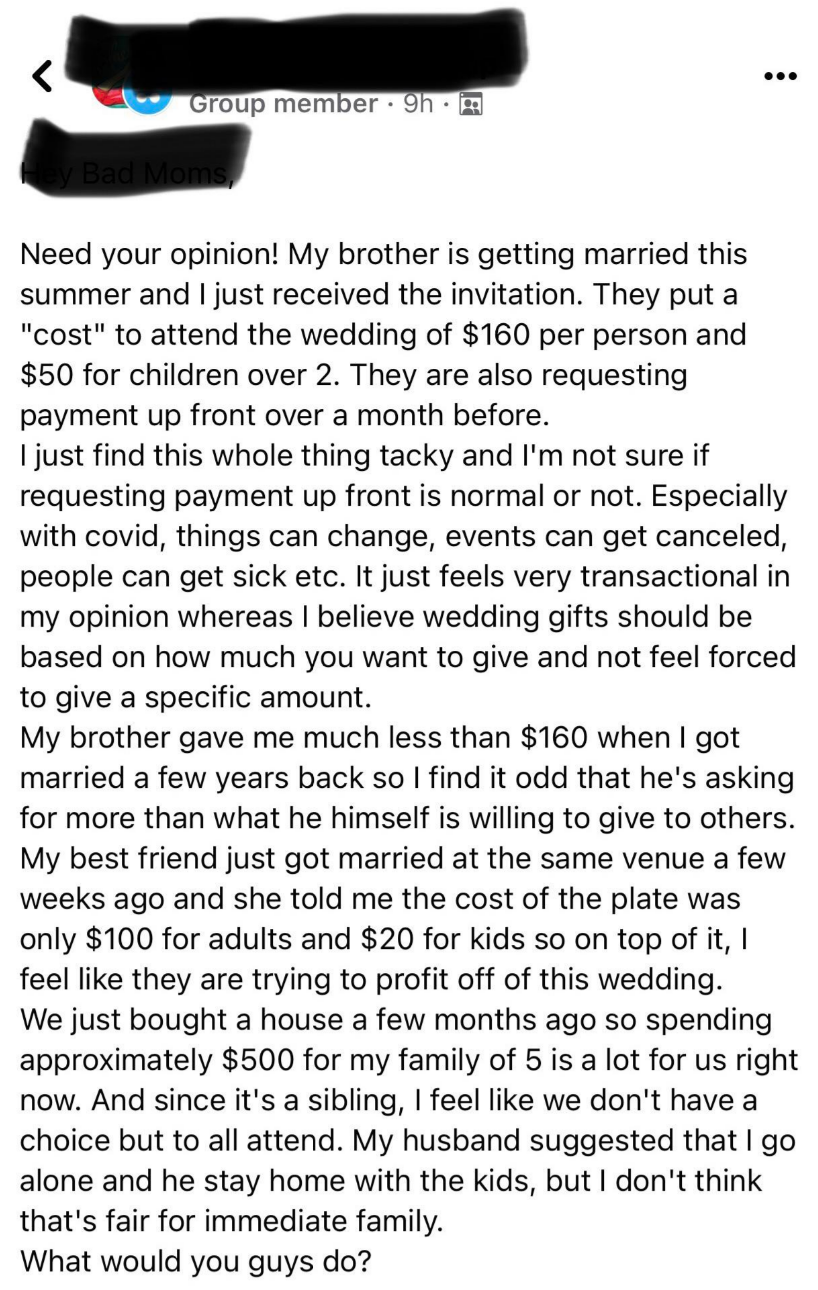Select the 'Hey Bad Moms,' greeting line
The height and width of the screenshot is (1290, 818).
coord(124,174)
